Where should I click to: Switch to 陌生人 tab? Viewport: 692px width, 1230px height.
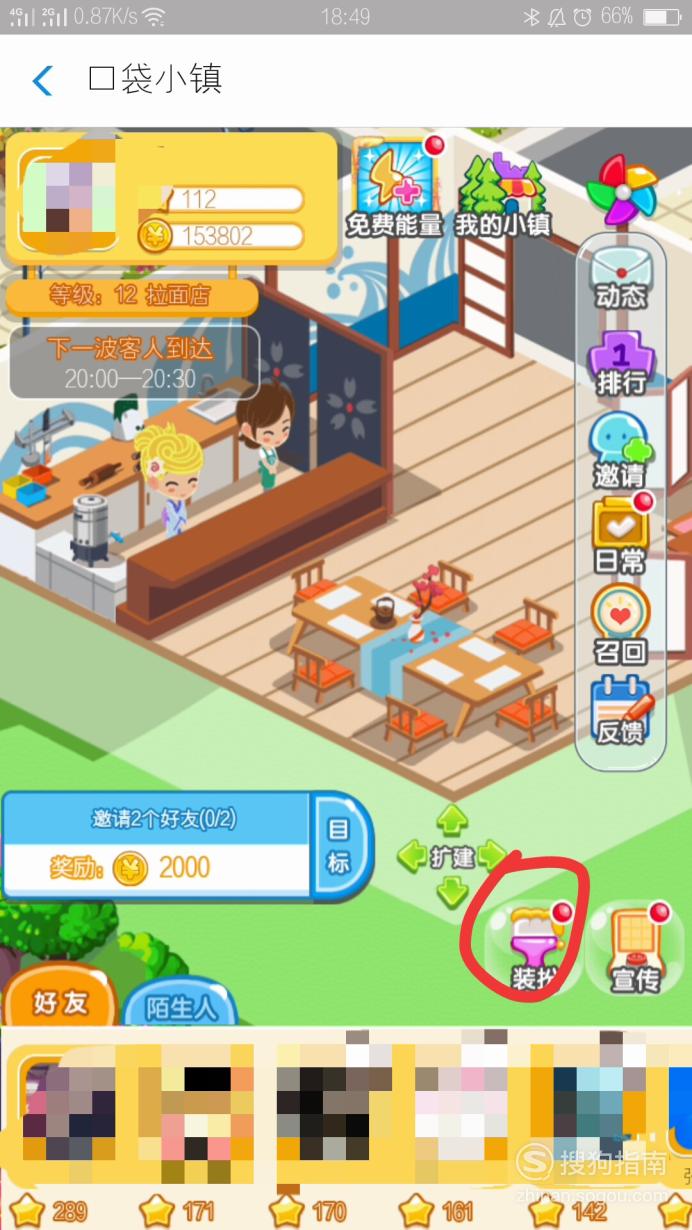[x=180, y=1003]
